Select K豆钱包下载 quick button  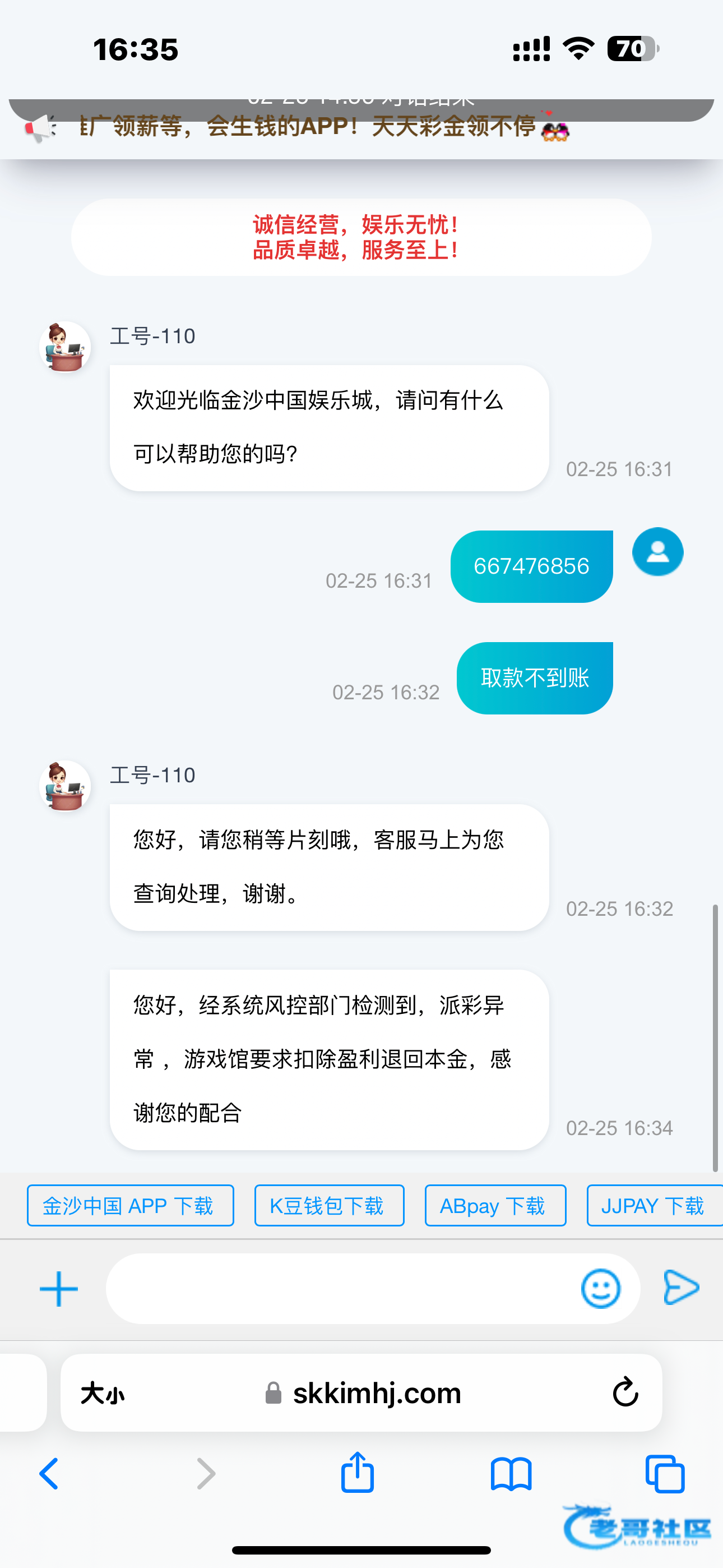click(328, 1205)
